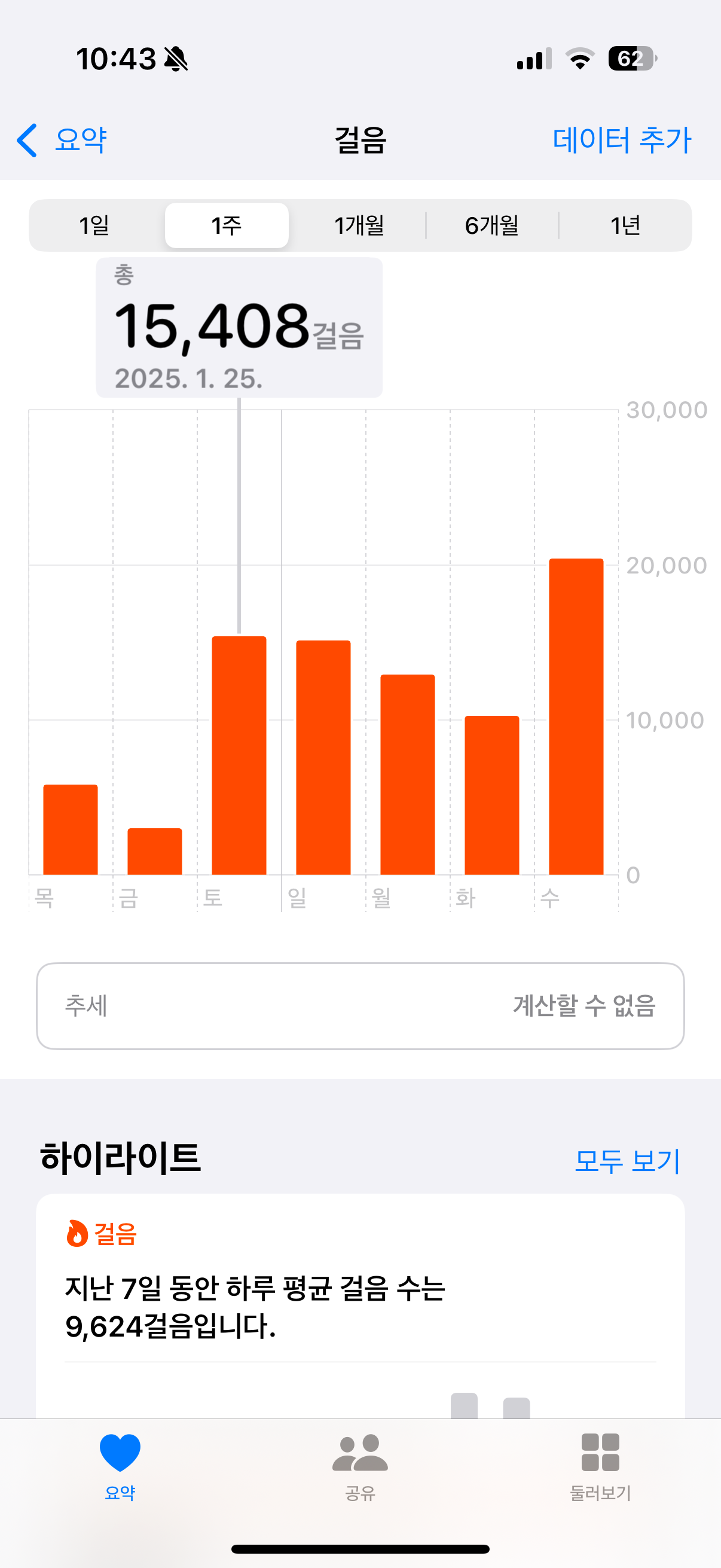The height and width of the screenshot is (1568, 721).
Task: Switch to the 1개월 range
Action: [x=359, y=225]
